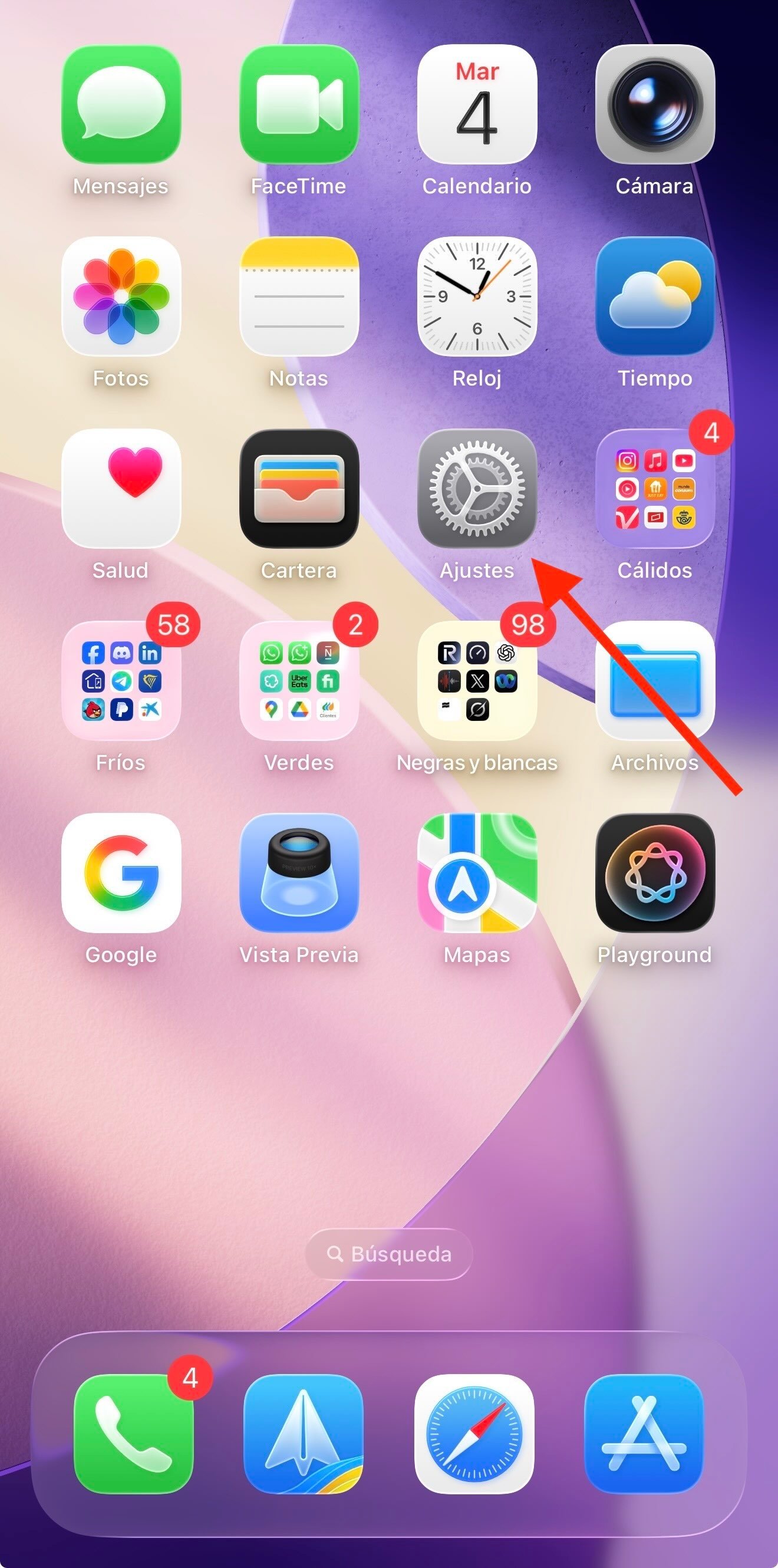The height and width of the screenshot is (1568, 778).
Task: Open the Phone app in the dock
Action: pos(133,1434)
